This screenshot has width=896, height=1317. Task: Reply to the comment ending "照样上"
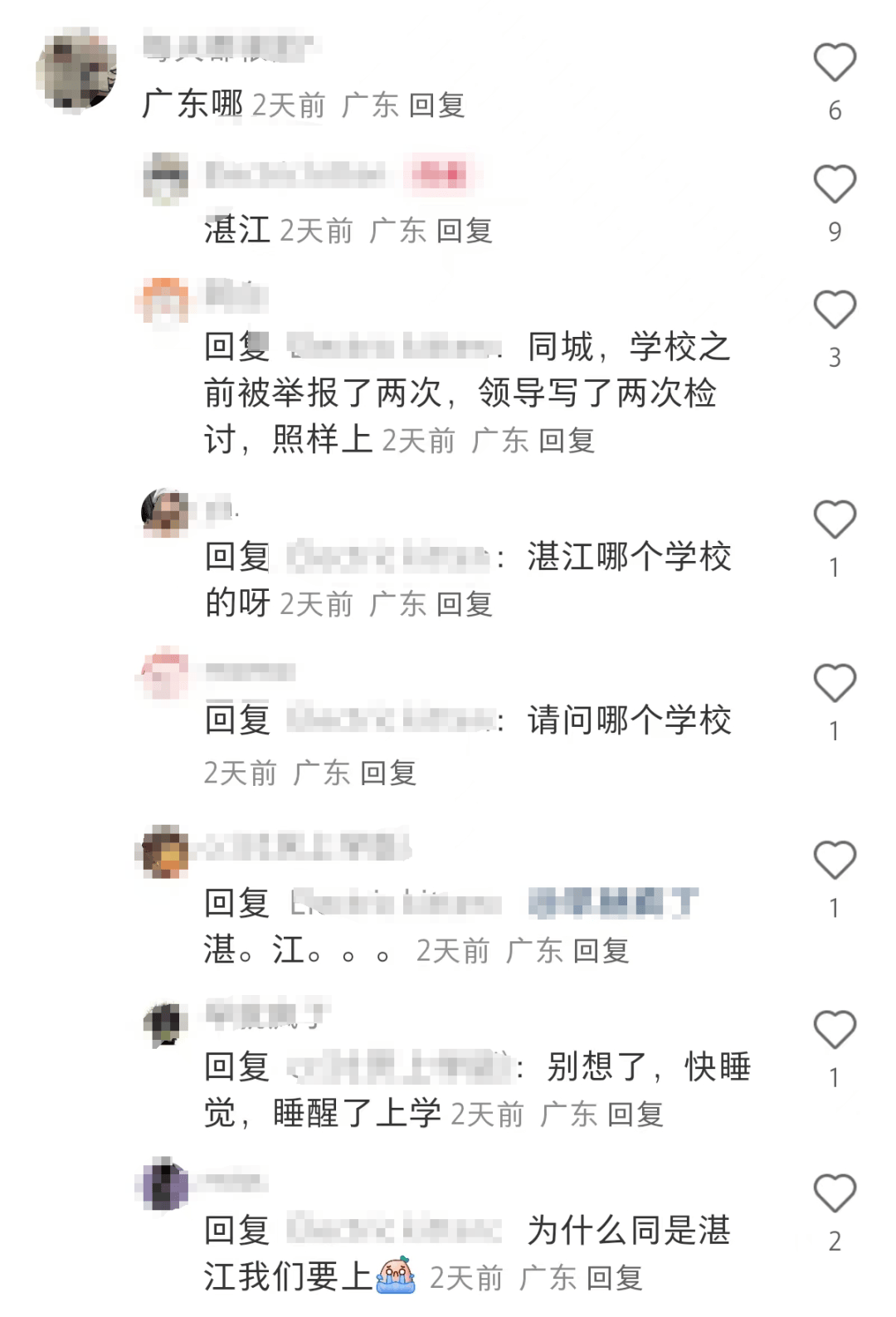click(x=567, y=441)
